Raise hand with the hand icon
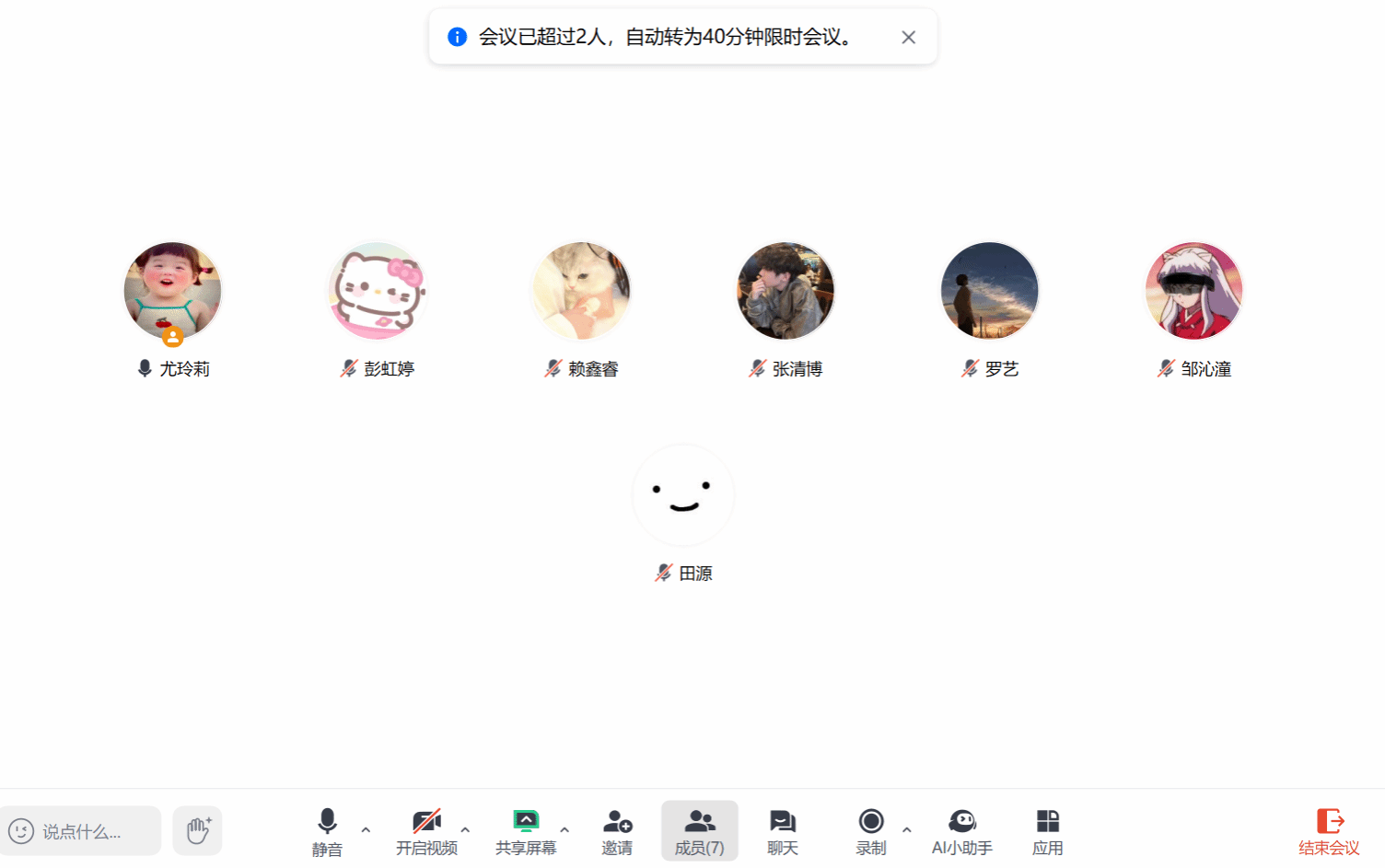This screenshot has width=1385, height=868. (x=197, y=830)
